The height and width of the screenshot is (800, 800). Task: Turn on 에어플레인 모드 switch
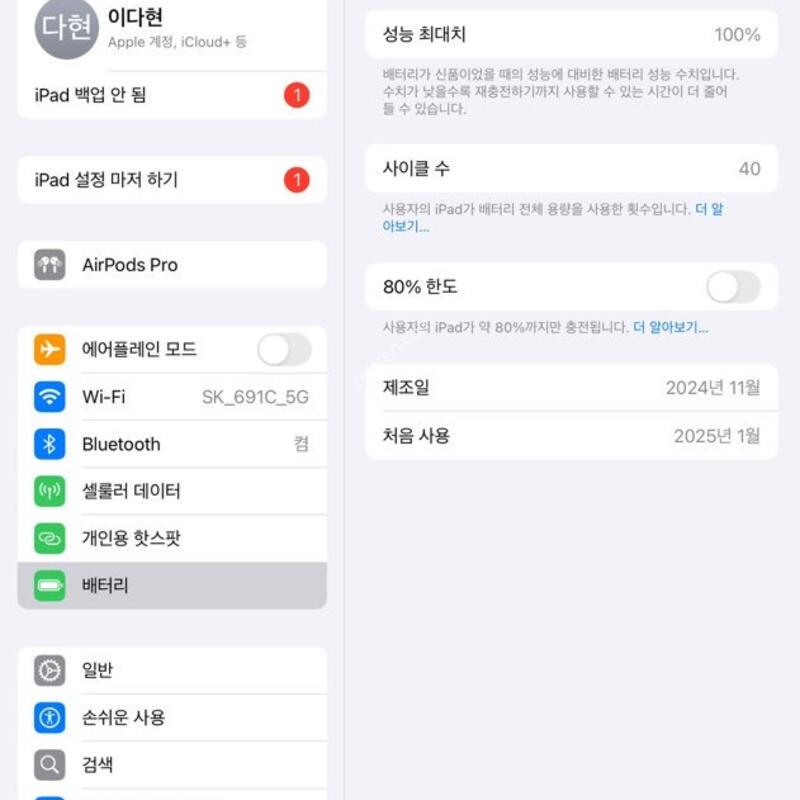click(x=284, y=350)
